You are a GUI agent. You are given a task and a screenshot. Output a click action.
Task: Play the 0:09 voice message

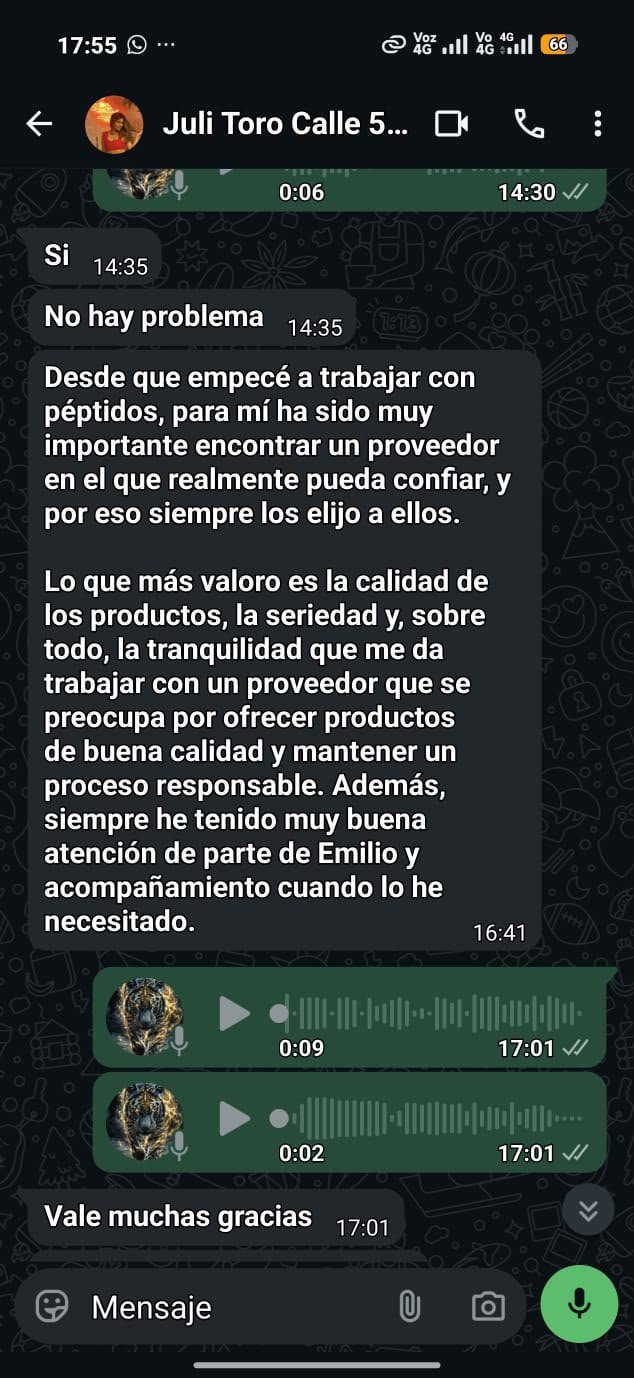point(234,1014)
